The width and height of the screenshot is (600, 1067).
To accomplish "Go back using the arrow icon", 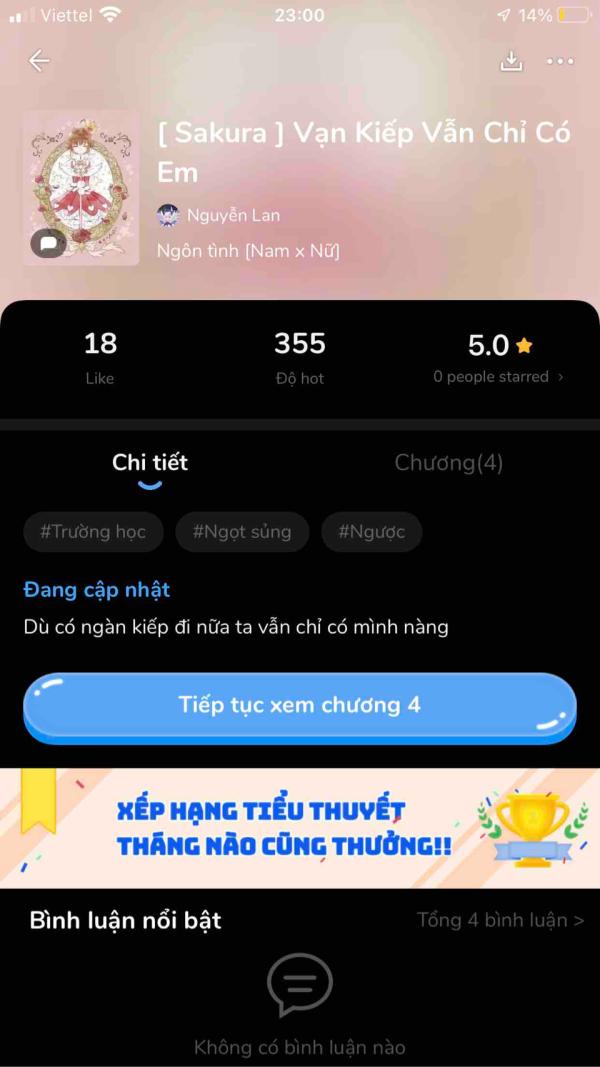I will pyautogui.click(x=39, y=61).
